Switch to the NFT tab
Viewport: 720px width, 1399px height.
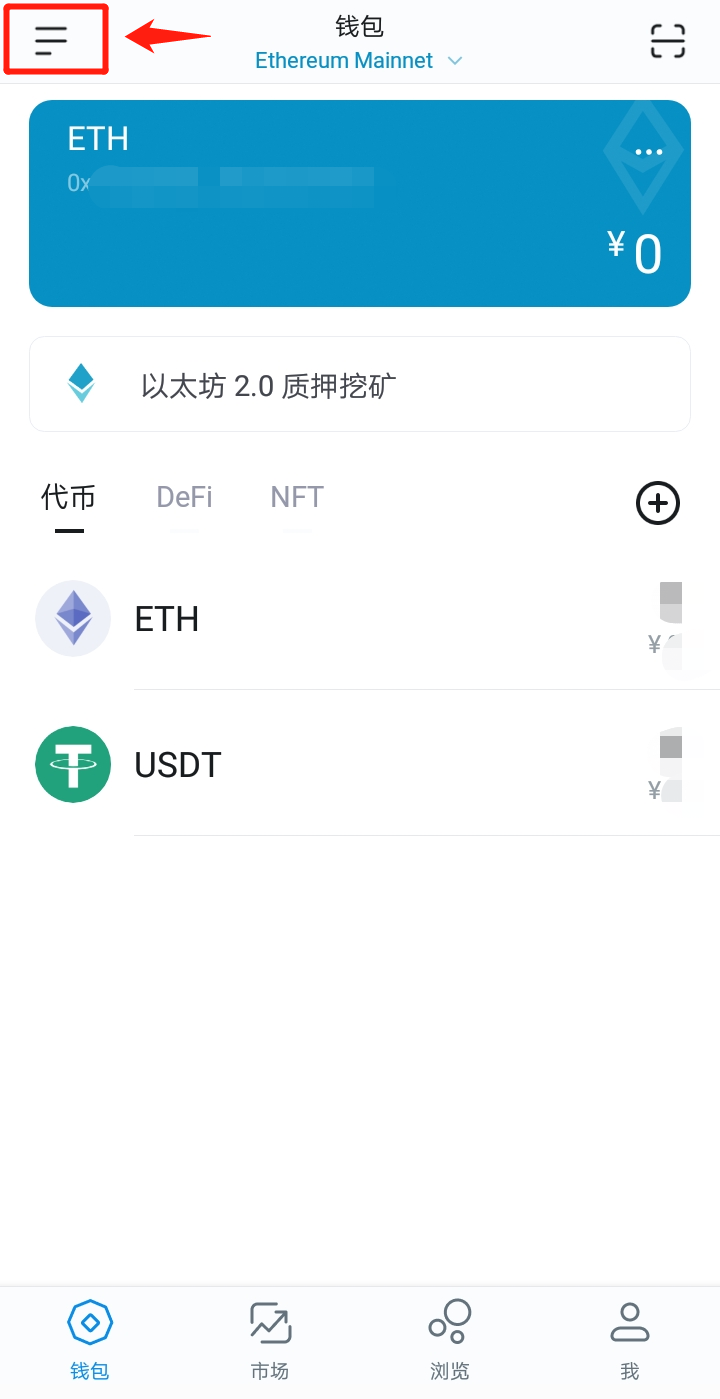click(297, 497)
